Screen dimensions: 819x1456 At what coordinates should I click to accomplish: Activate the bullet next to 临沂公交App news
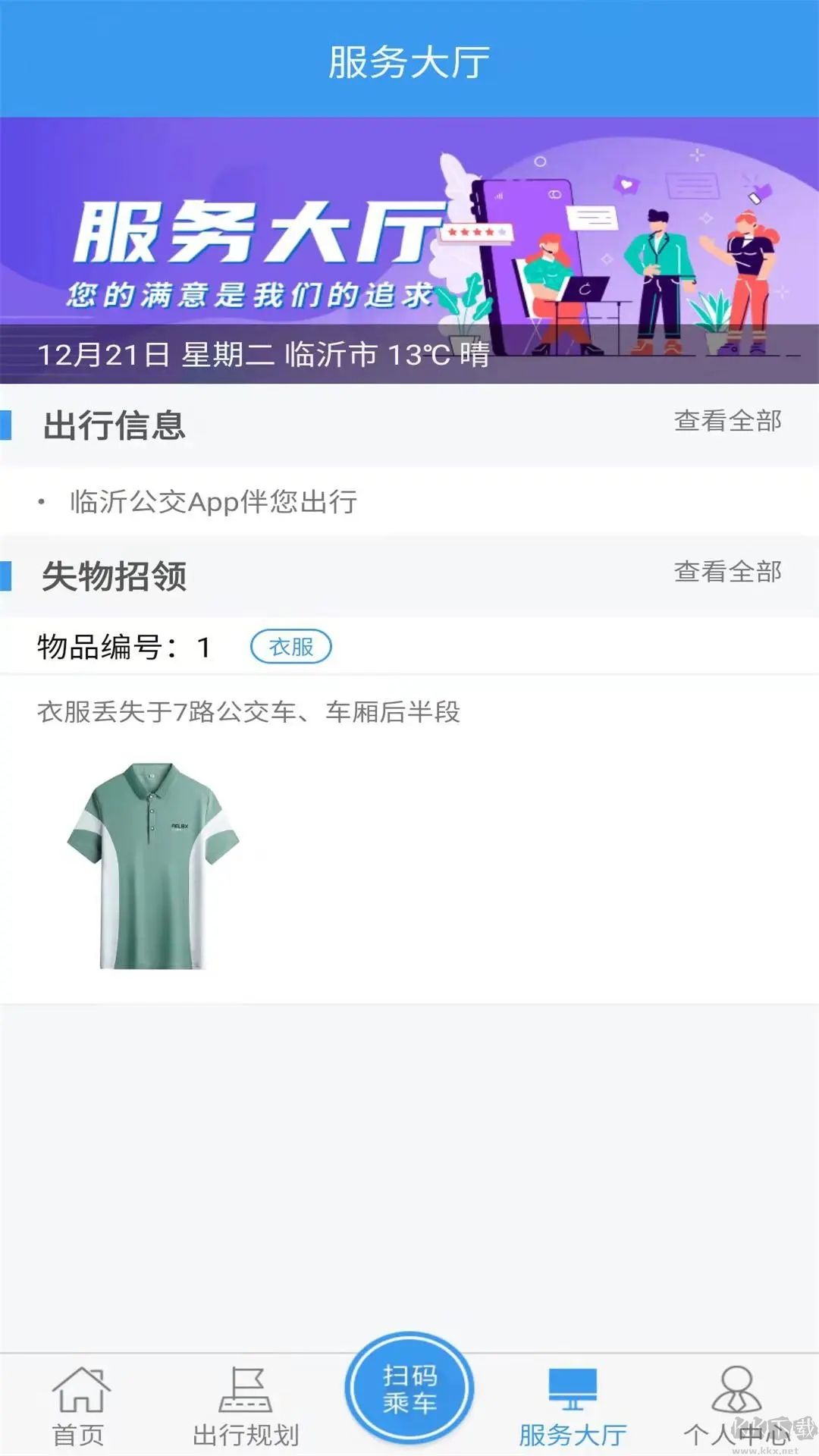39,500
